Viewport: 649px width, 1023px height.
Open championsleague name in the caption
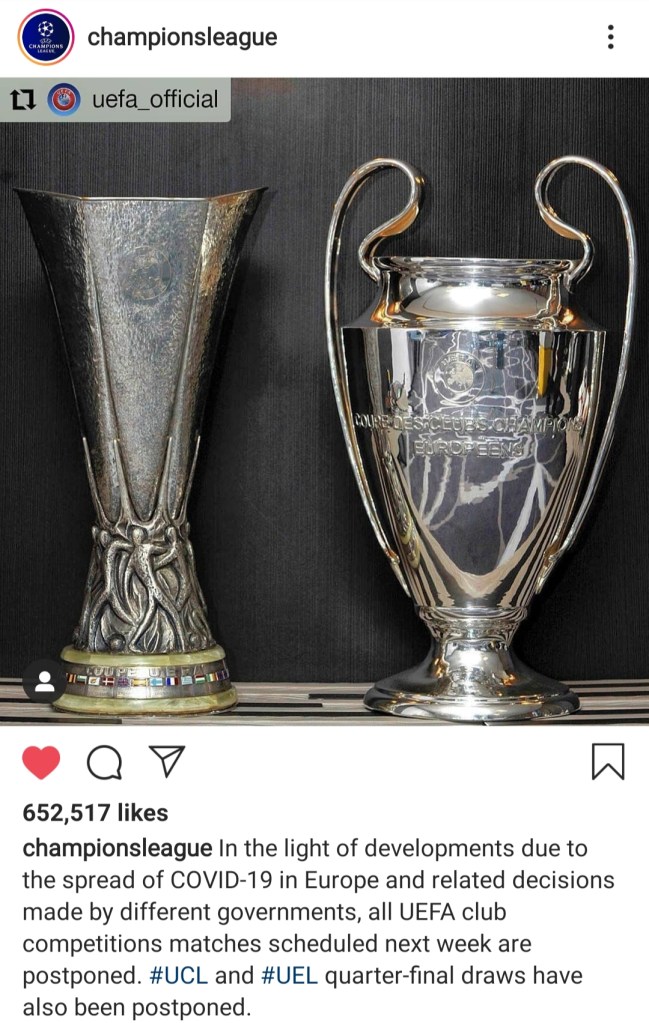[117, 849]
